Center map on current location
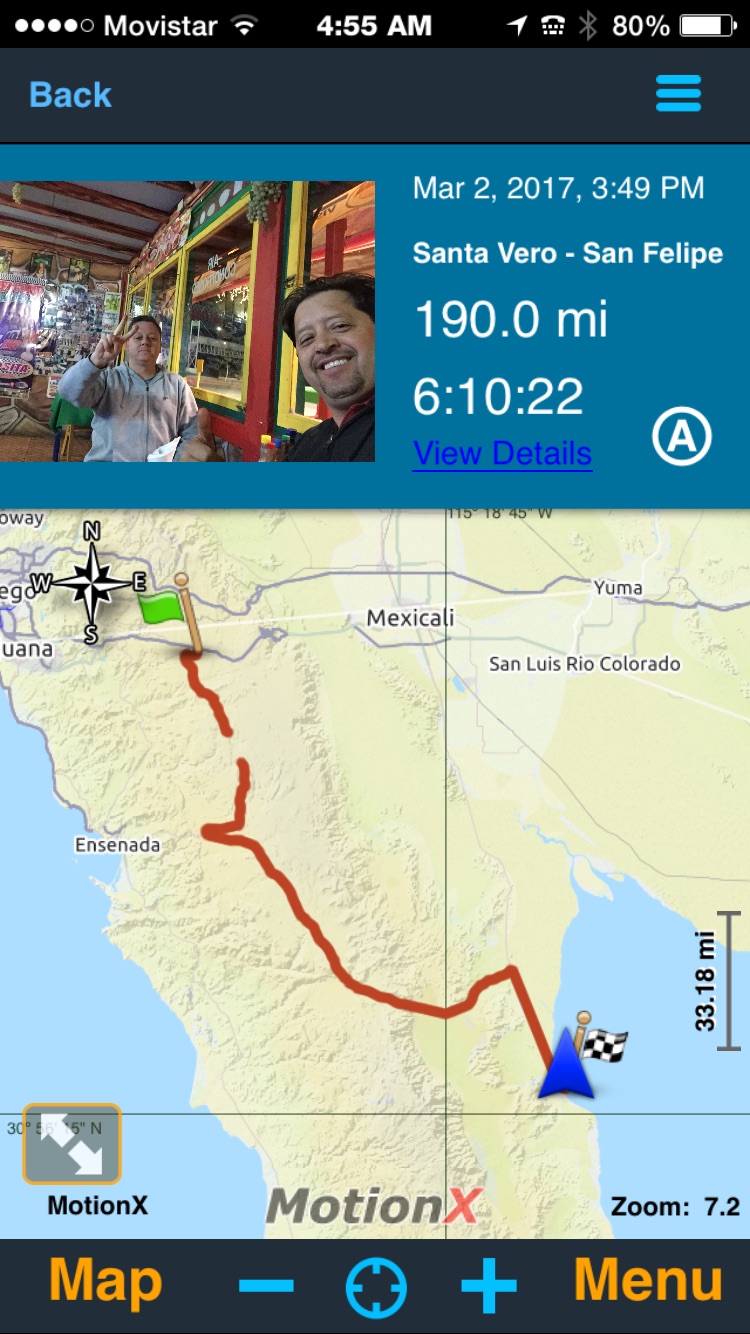 [376, 1286]
